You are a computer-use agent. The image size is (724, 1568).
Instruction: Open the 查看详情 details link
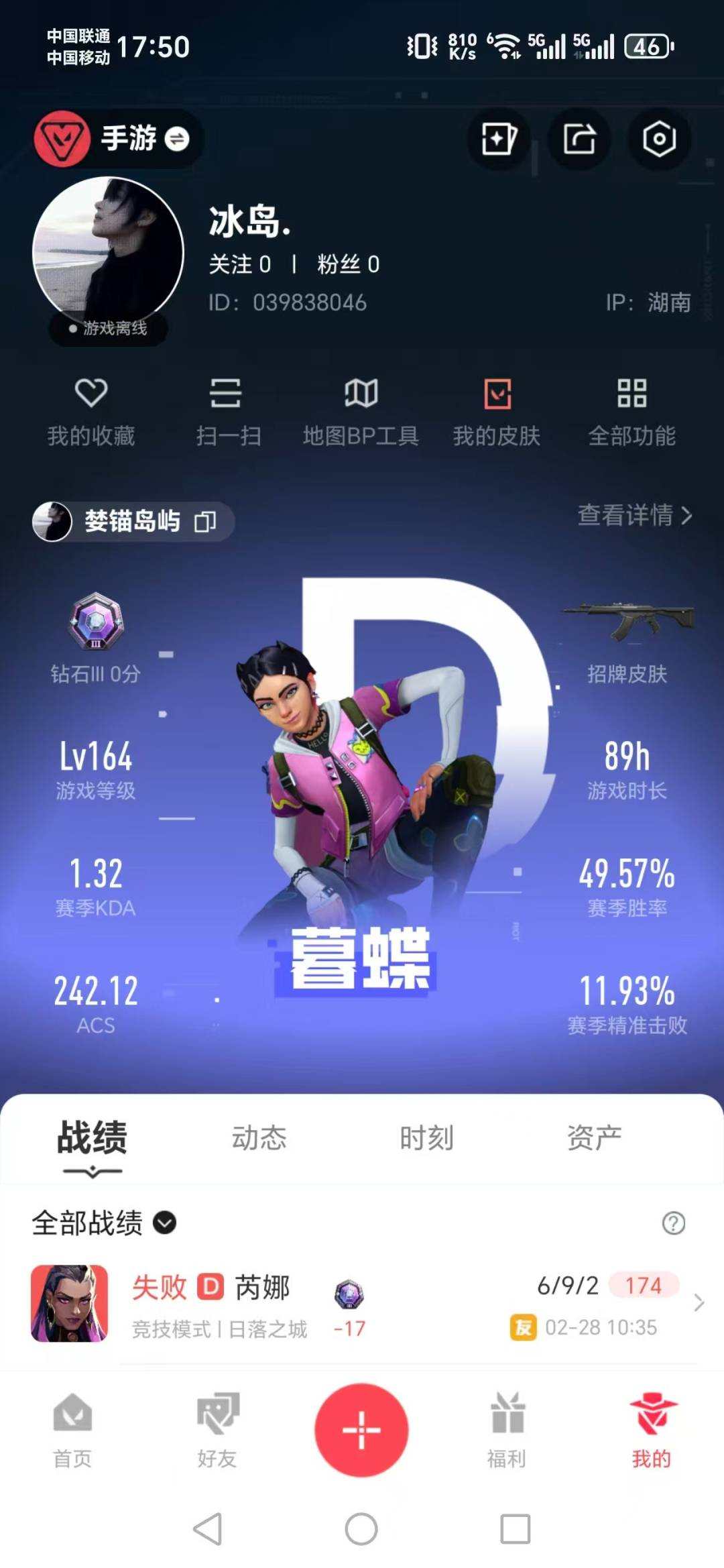click(633, 516)
